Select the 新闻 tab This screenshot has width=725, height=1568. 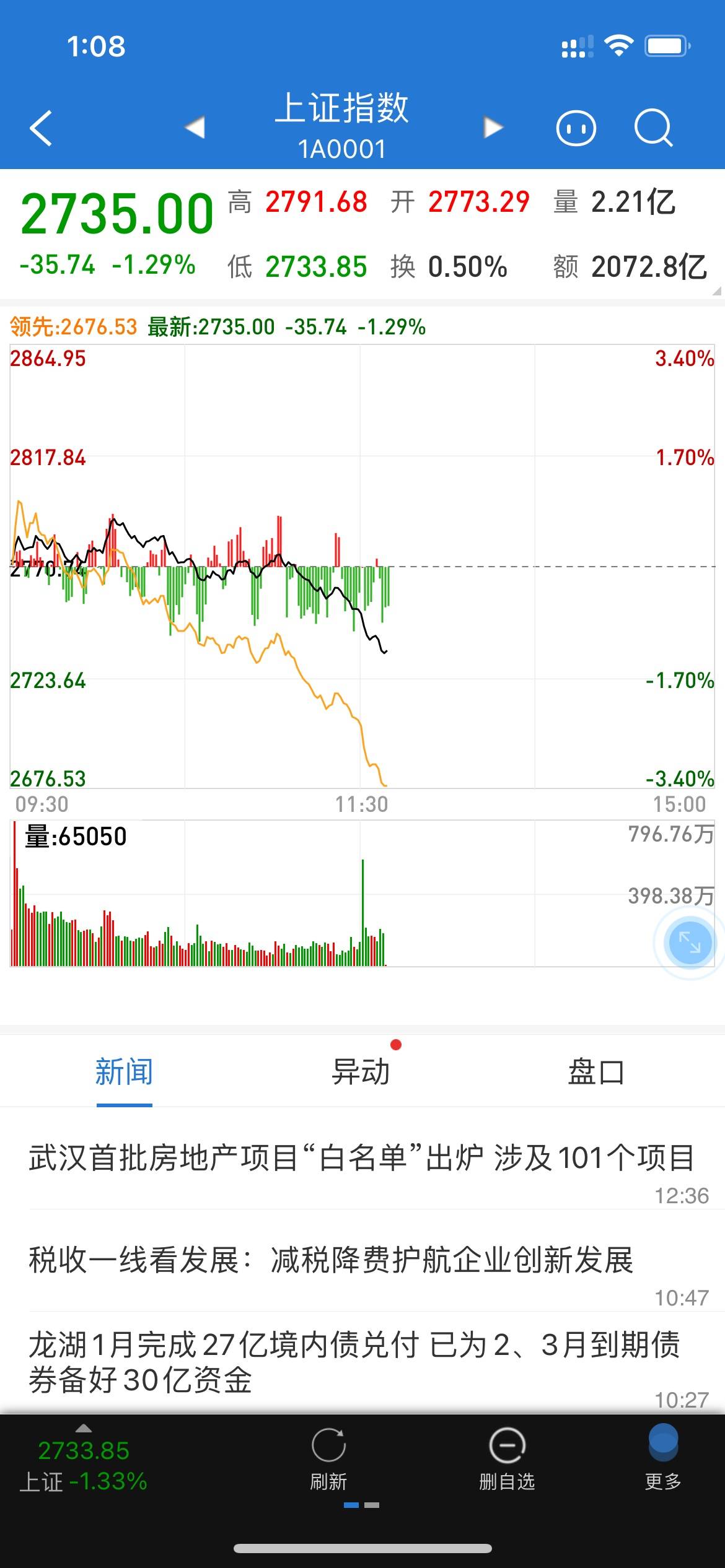coord(124,1073)
